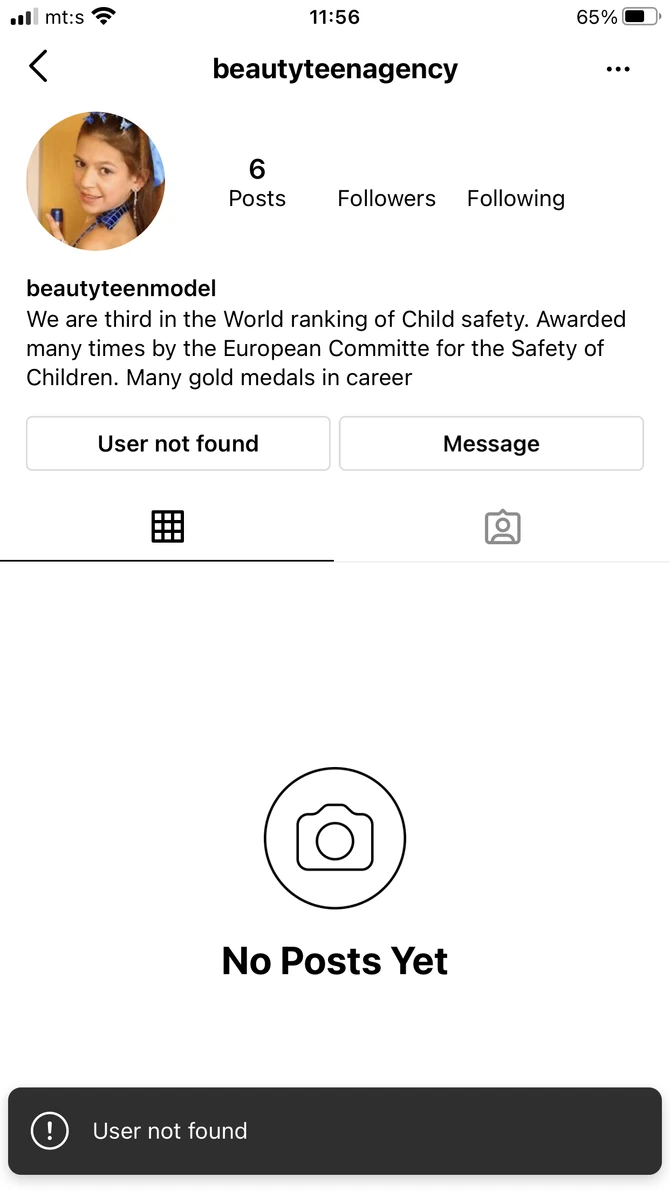Tap the "User not found" button
This screenshot has height=1191, width=670.
pos(178,444)
